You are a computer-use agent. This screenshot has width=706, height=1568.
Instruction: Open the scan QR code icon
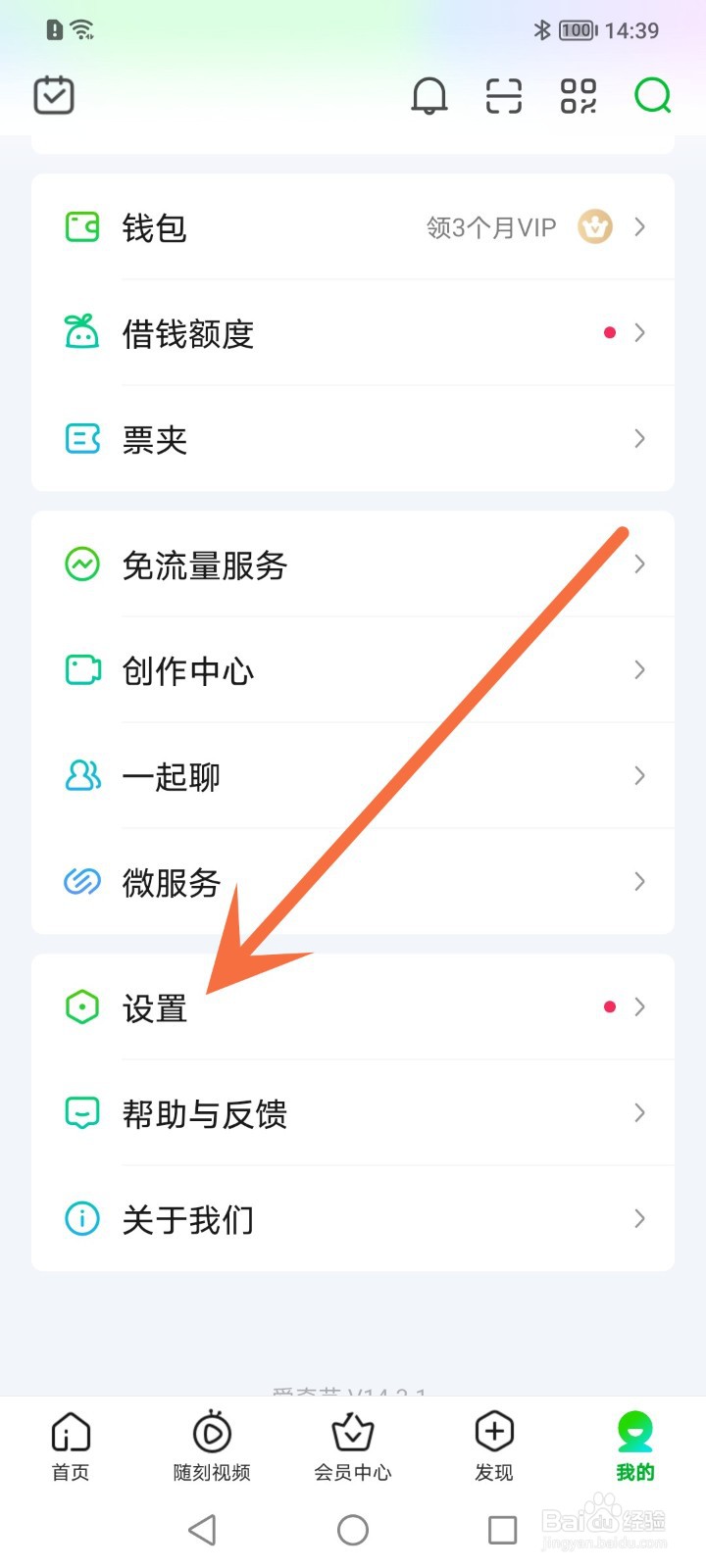502,95
